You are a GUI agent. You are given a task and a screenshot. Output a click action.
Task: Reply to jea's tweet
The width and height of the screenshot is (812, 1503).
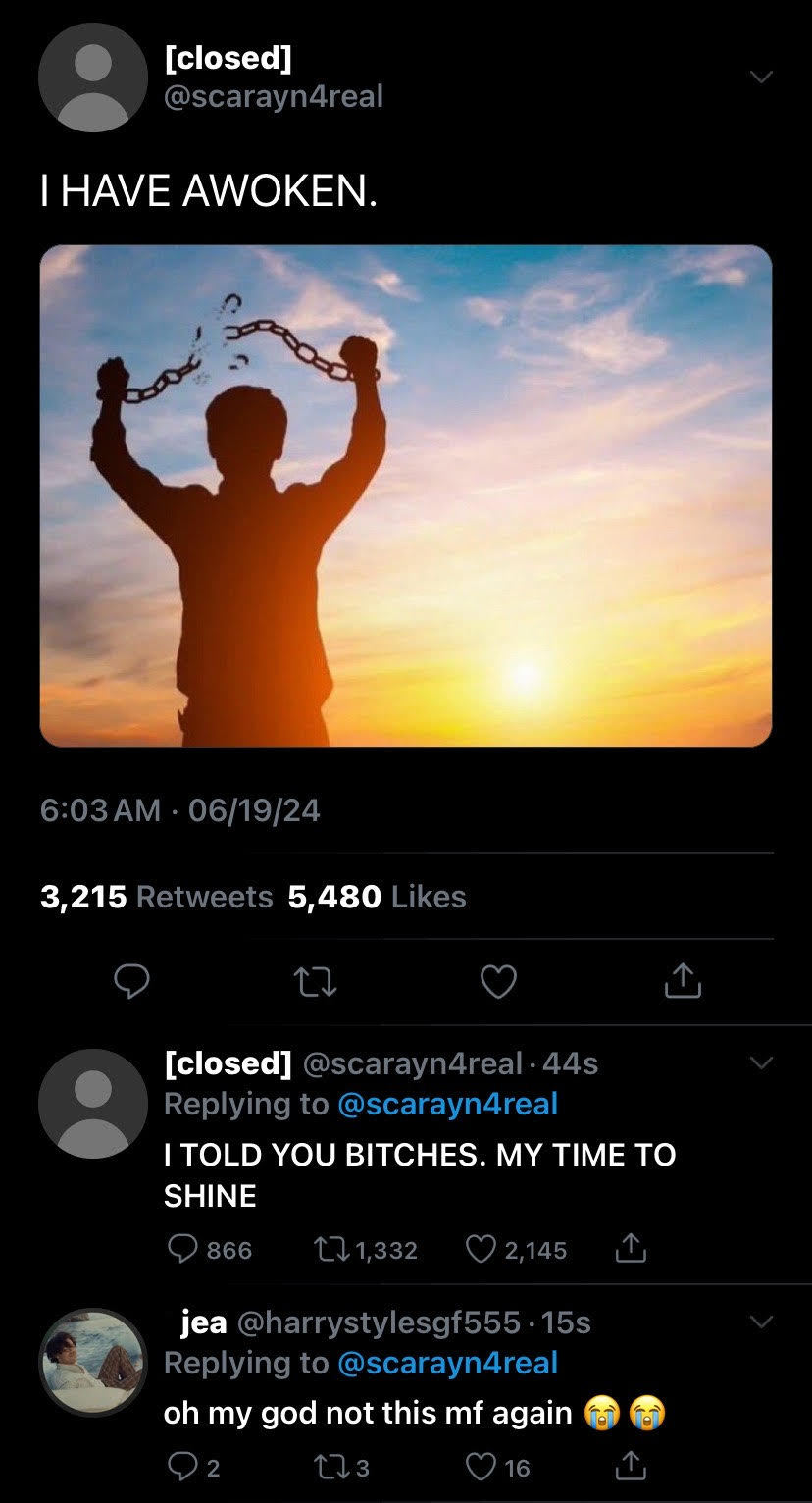pos(183,1467)
